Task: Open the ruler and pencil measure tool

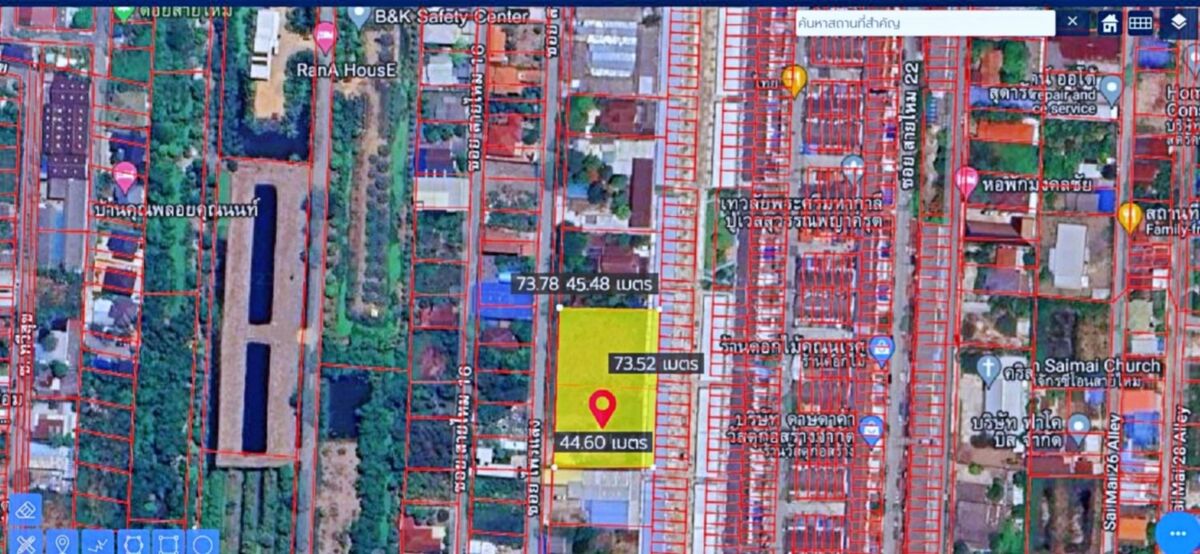Action: [26, 543]
